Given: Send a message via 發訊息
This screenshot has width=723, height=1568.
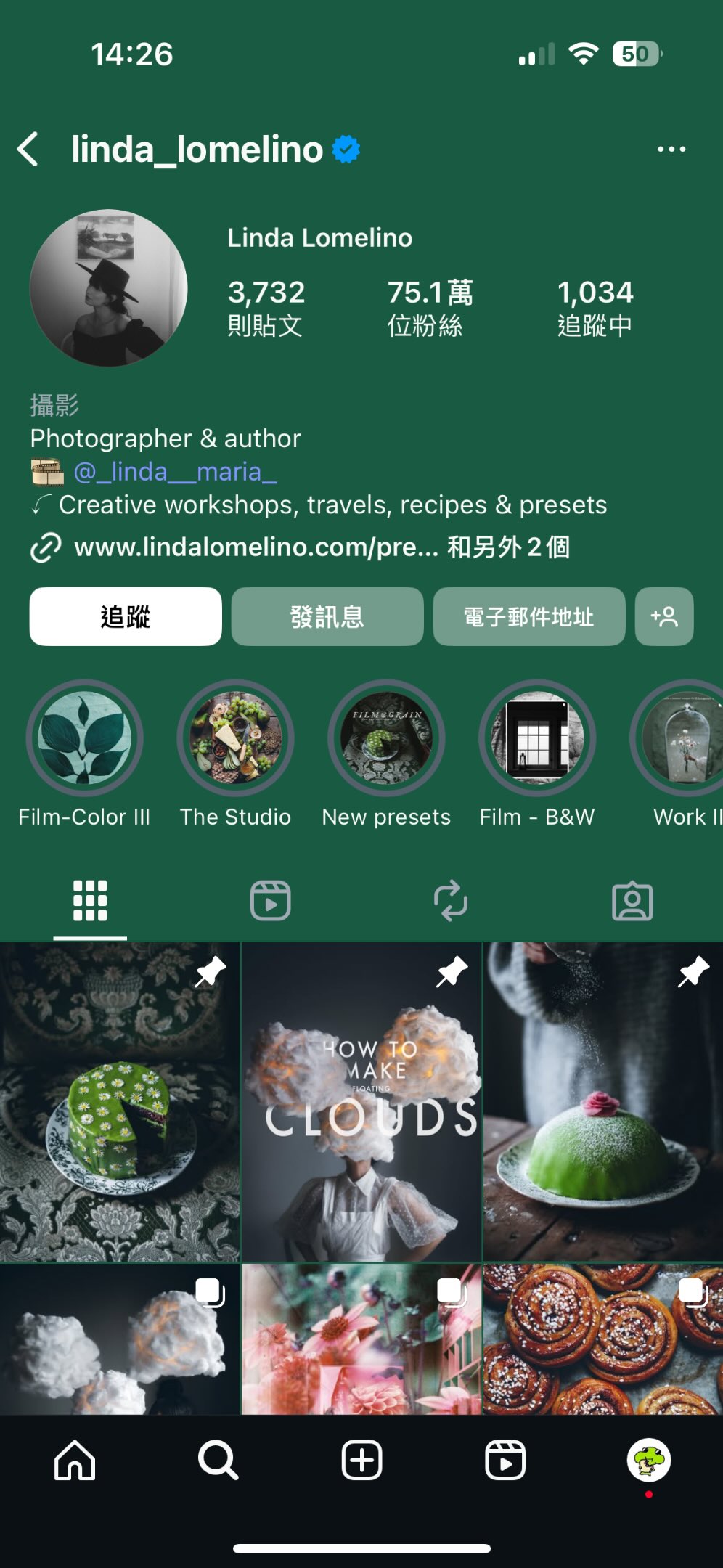Looking at the screenshot, I should click(327, 616).
